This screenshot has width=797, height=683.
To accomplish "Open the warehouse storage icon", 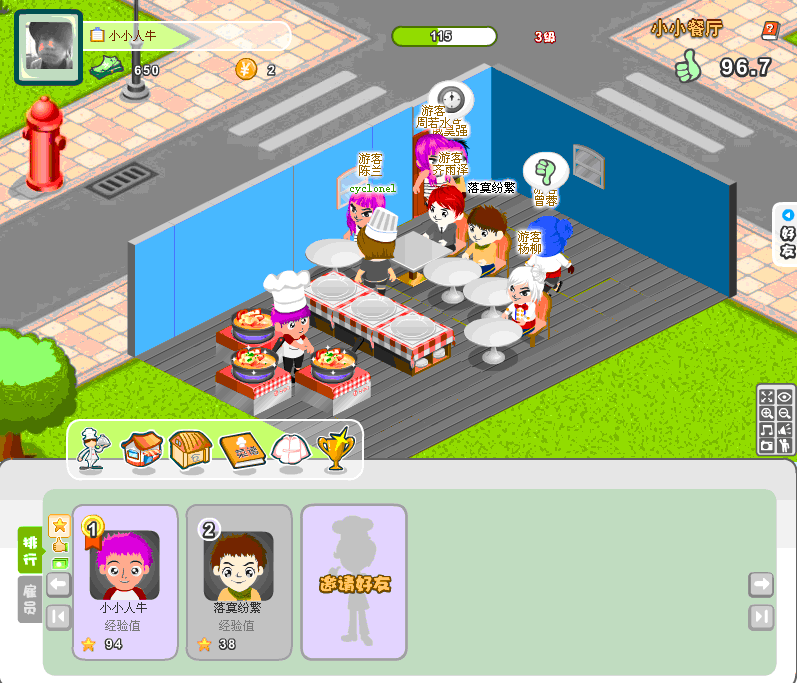I will 189,449.
